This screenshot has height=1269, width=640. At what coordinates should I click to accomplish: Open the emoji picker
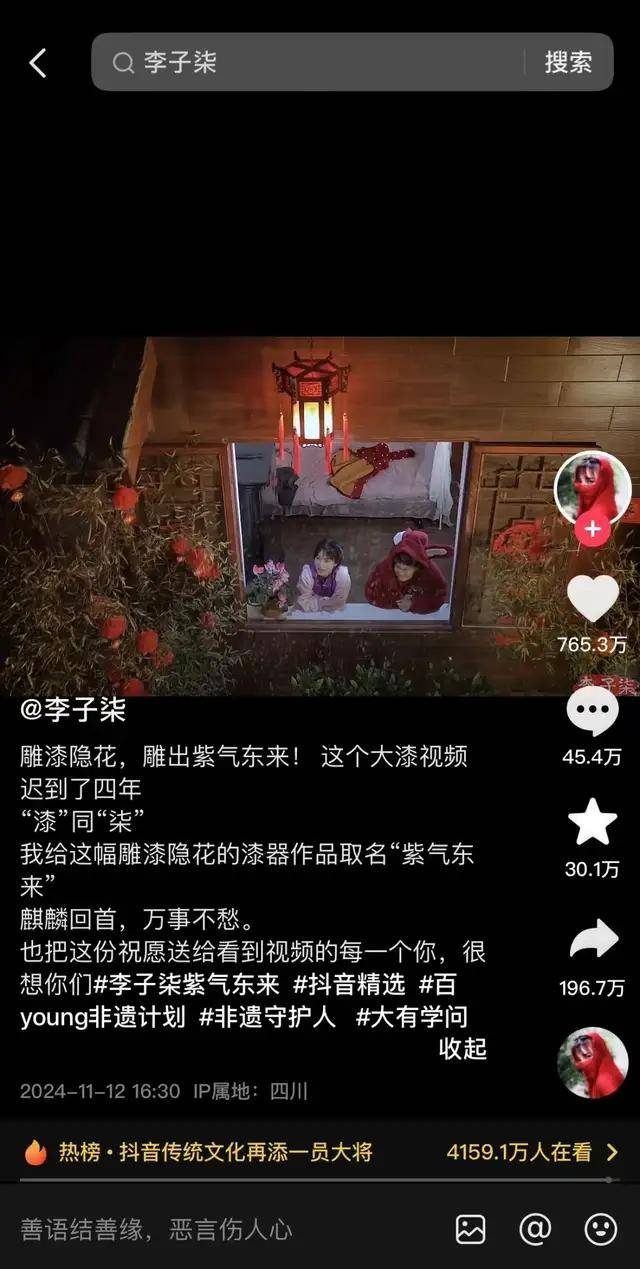[x=600, y=1229]
